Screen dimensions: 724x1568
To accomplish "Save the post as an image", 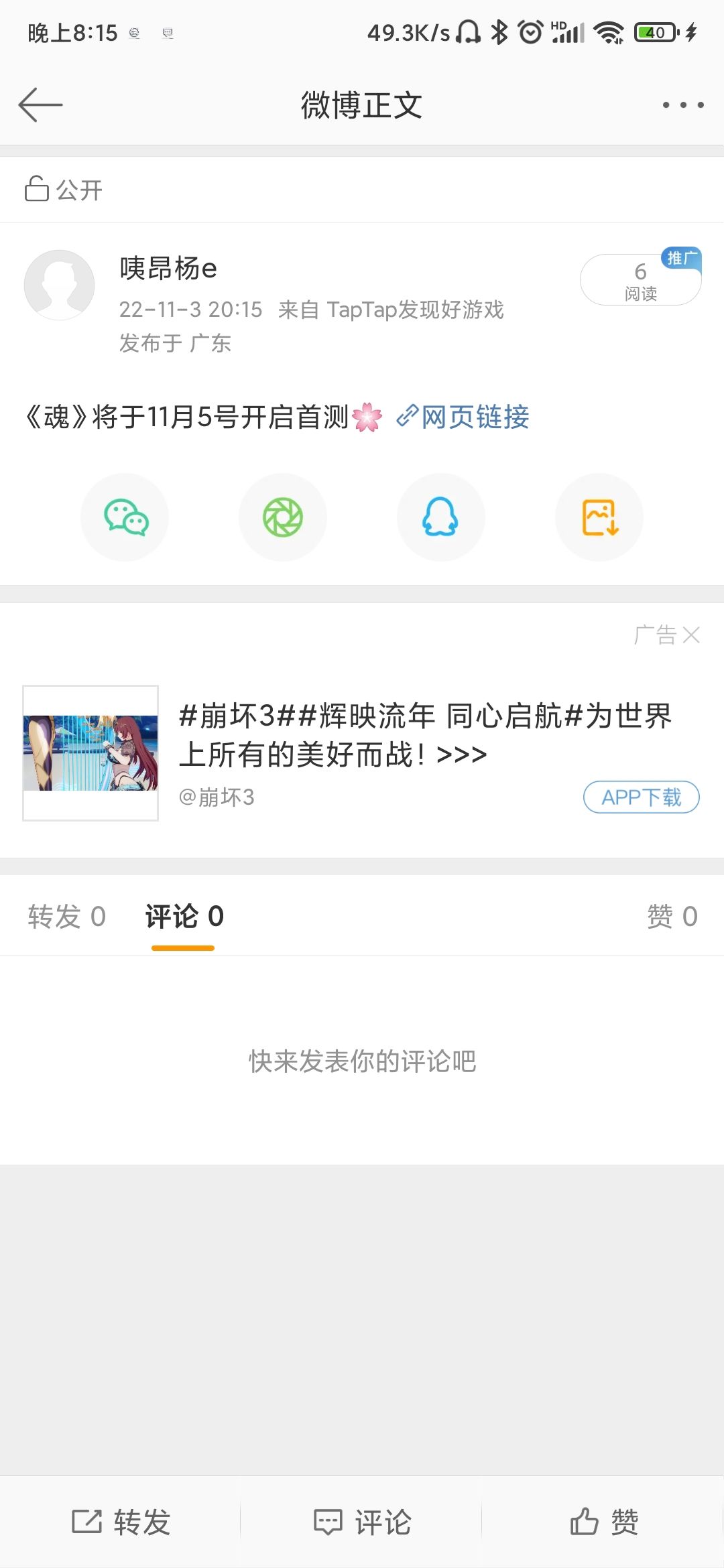I will point(599,517).
